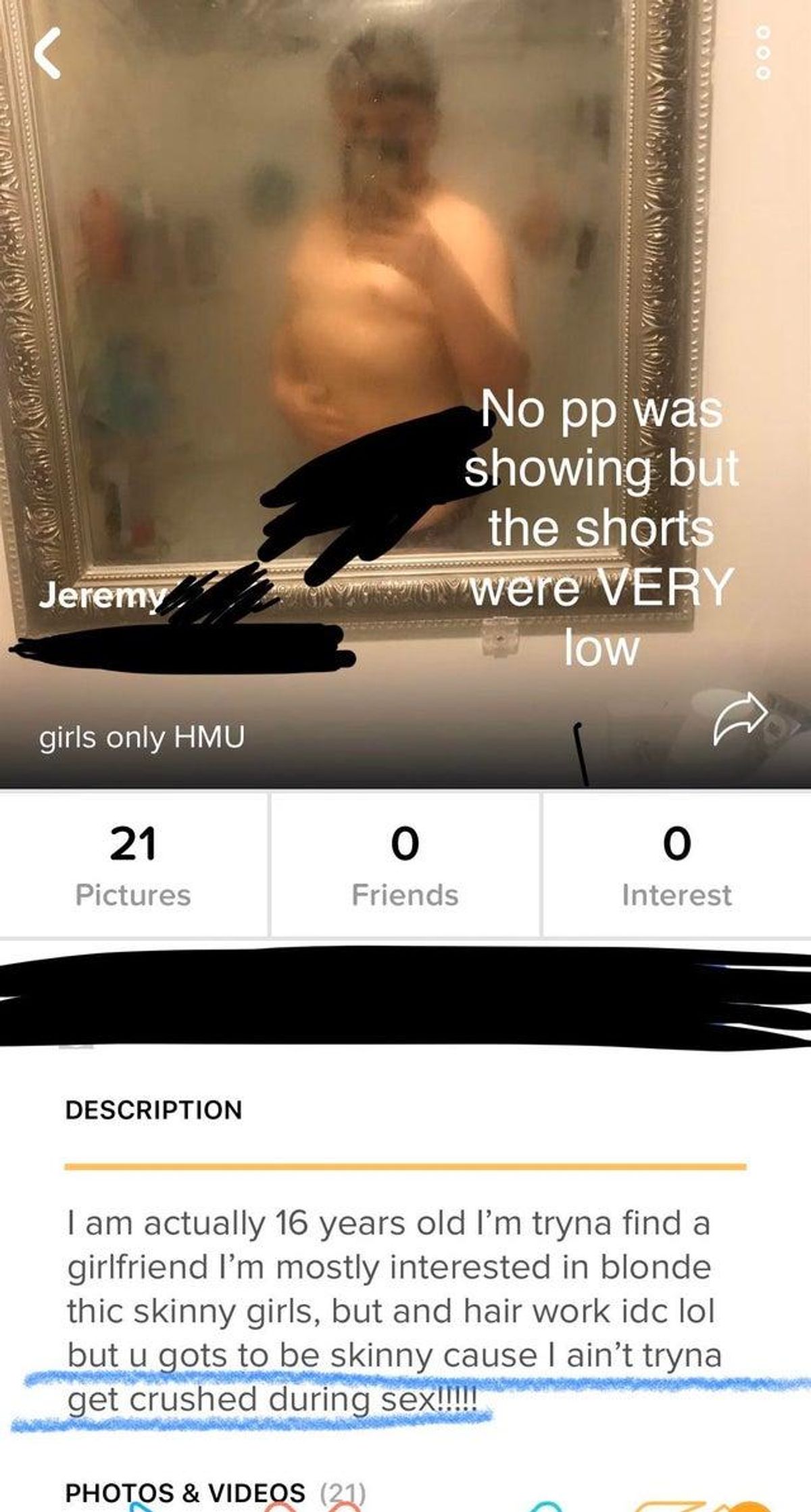Go back using the top-left arrow
The width and height of the screenshot is (811, 1512).
pos(47,53)
